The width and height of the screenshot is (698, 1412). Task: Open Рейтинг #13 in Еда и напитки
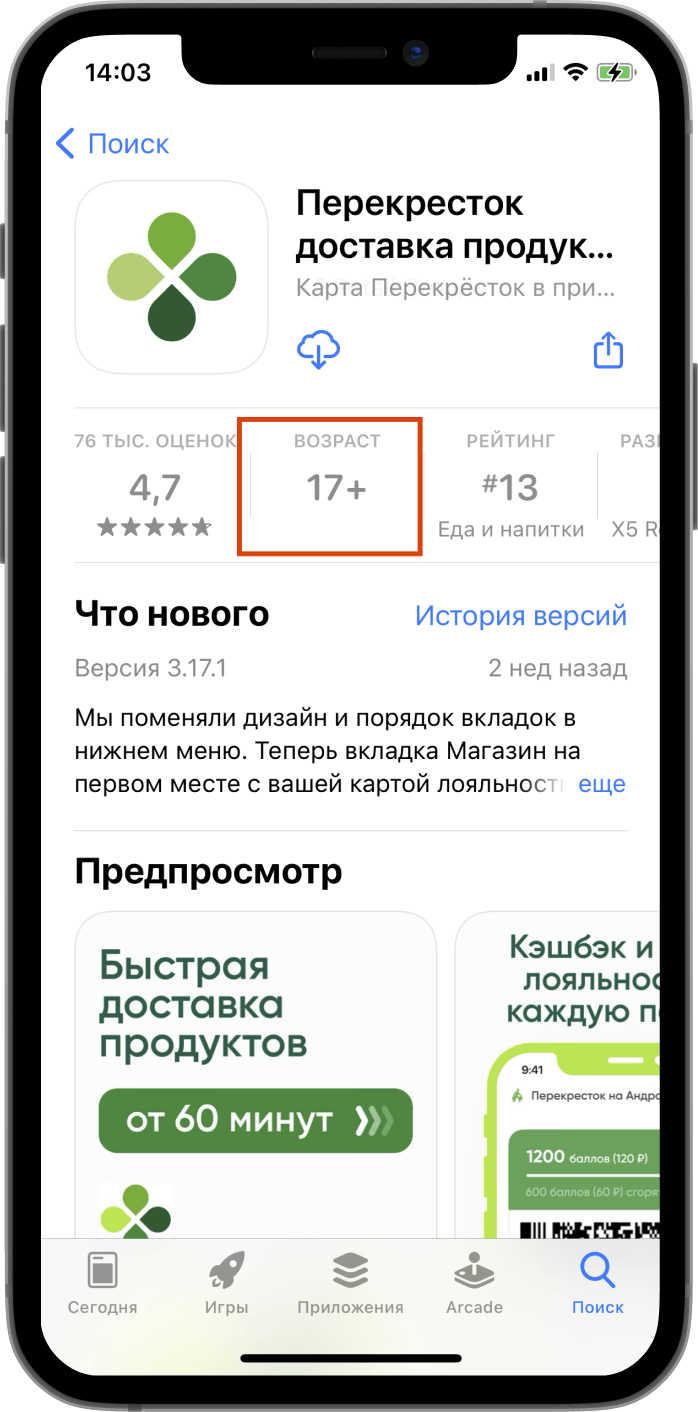pos(510,487)
